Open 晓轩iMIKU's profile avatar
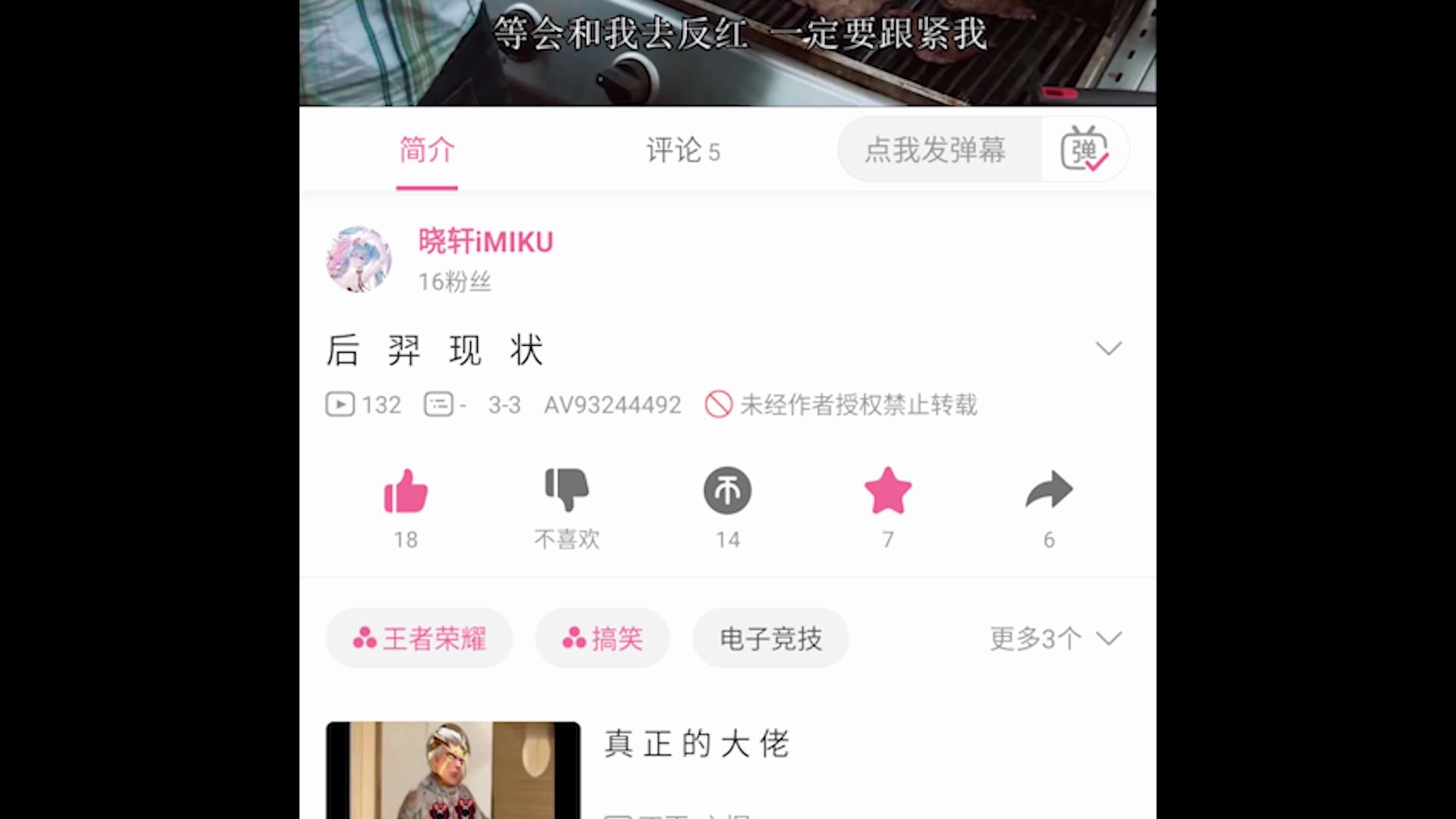Viewport: 1456px width, 819px height. (x=359, y=259)
